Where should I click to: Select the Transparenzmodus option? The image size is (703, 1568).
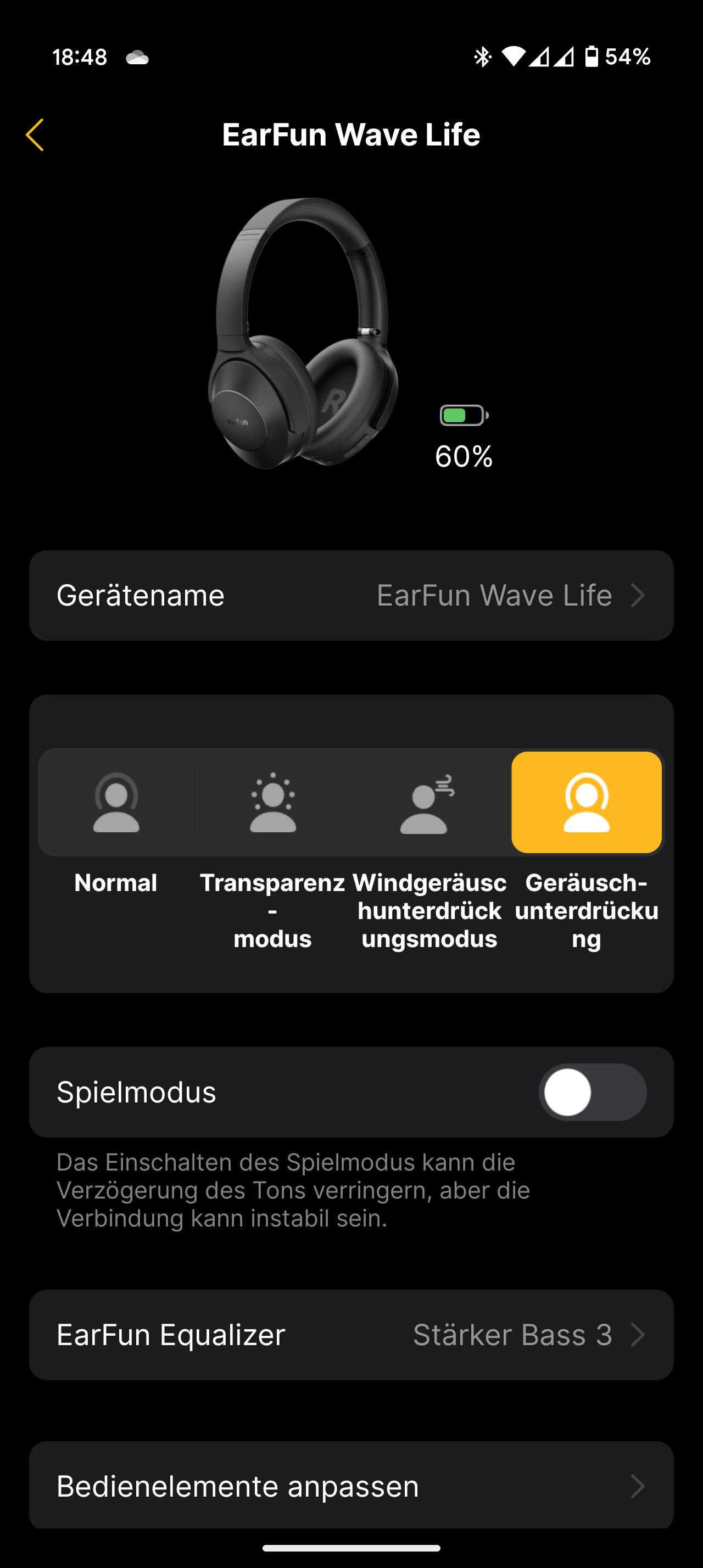tap(272, 802)
